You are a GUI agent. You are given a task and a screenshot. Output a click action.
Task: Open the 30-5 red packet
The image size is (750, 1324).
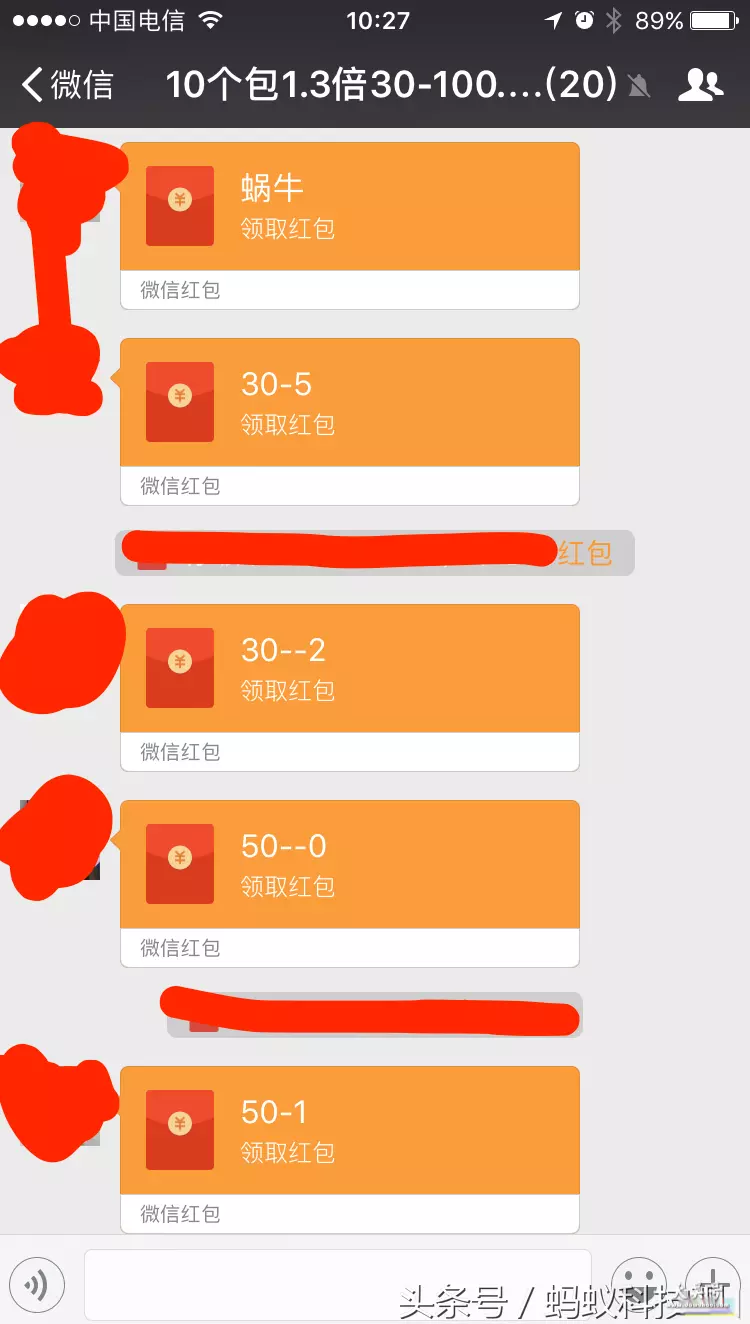coord(350,422)
